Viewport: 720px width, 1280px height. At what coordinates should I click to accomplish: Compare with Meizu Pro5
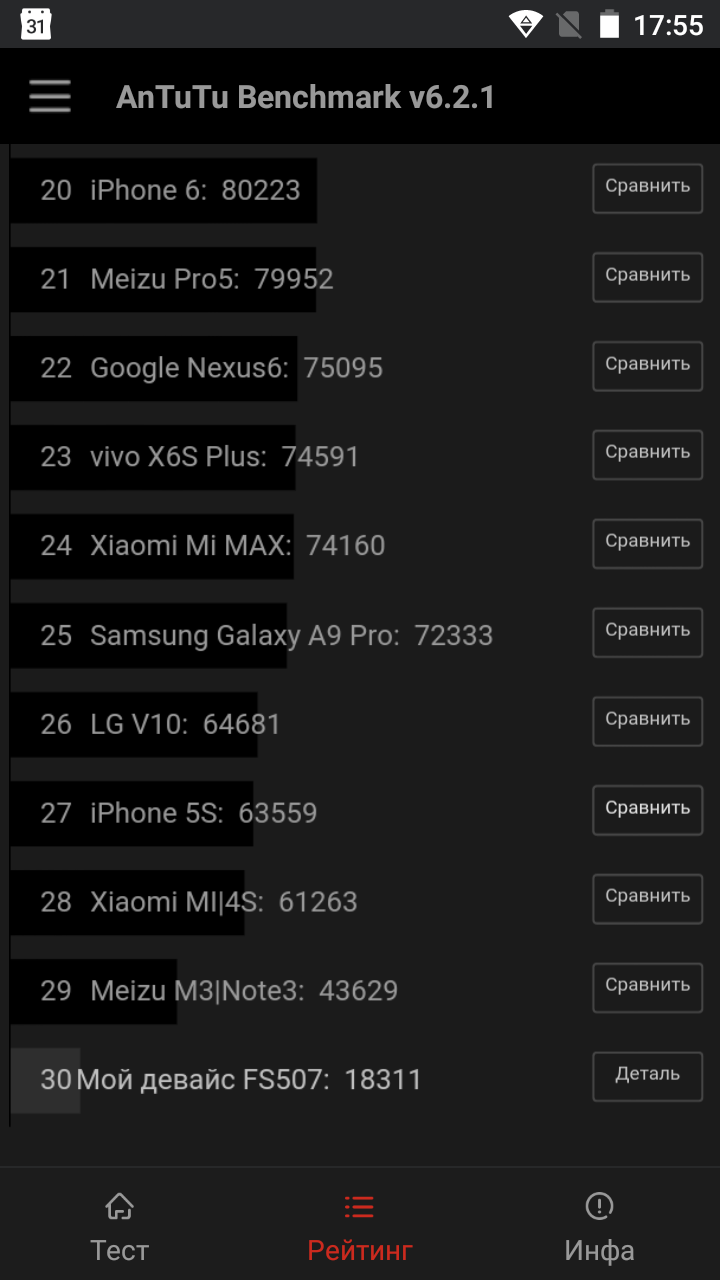point(647,277)
